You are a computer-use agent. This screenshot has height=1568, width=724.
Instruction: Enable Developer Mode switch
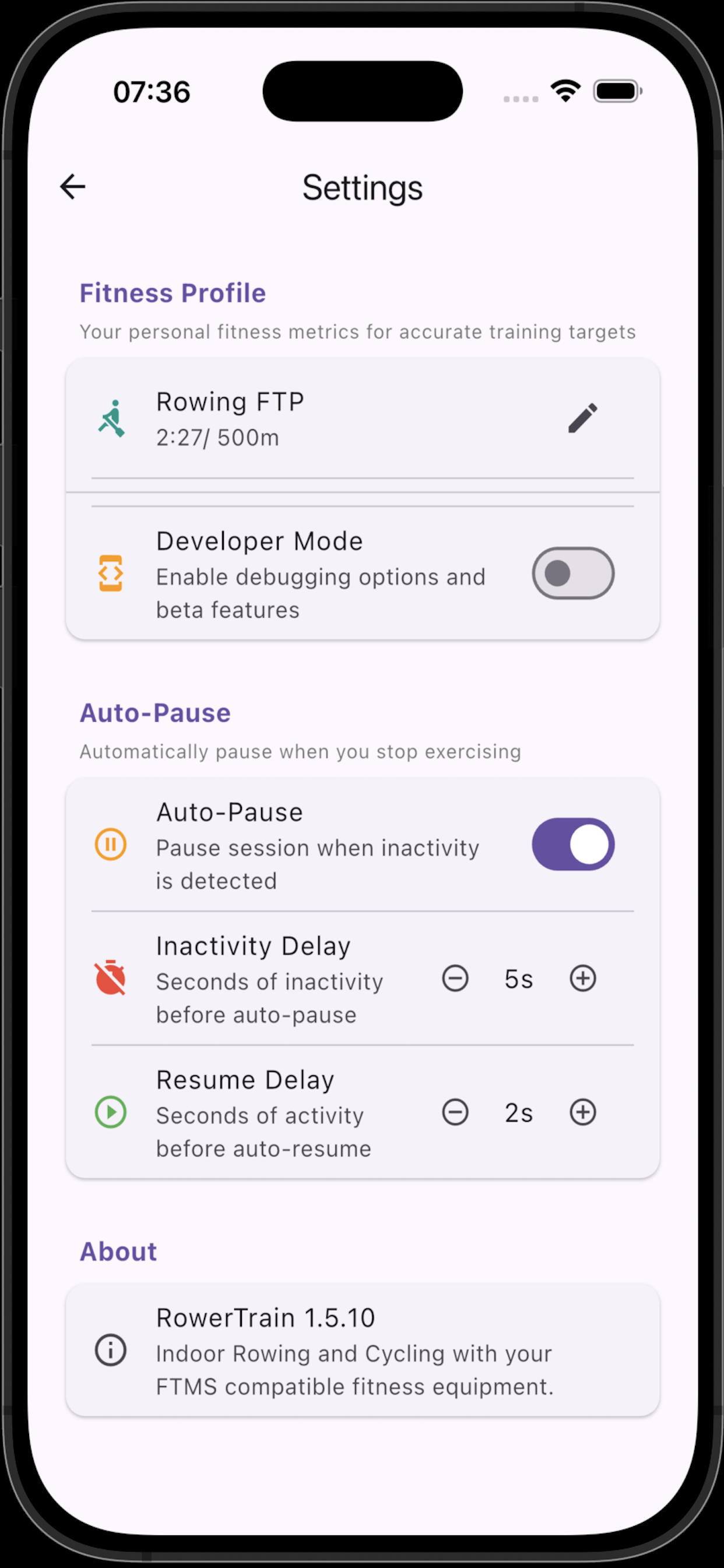[x=572, y=573]
